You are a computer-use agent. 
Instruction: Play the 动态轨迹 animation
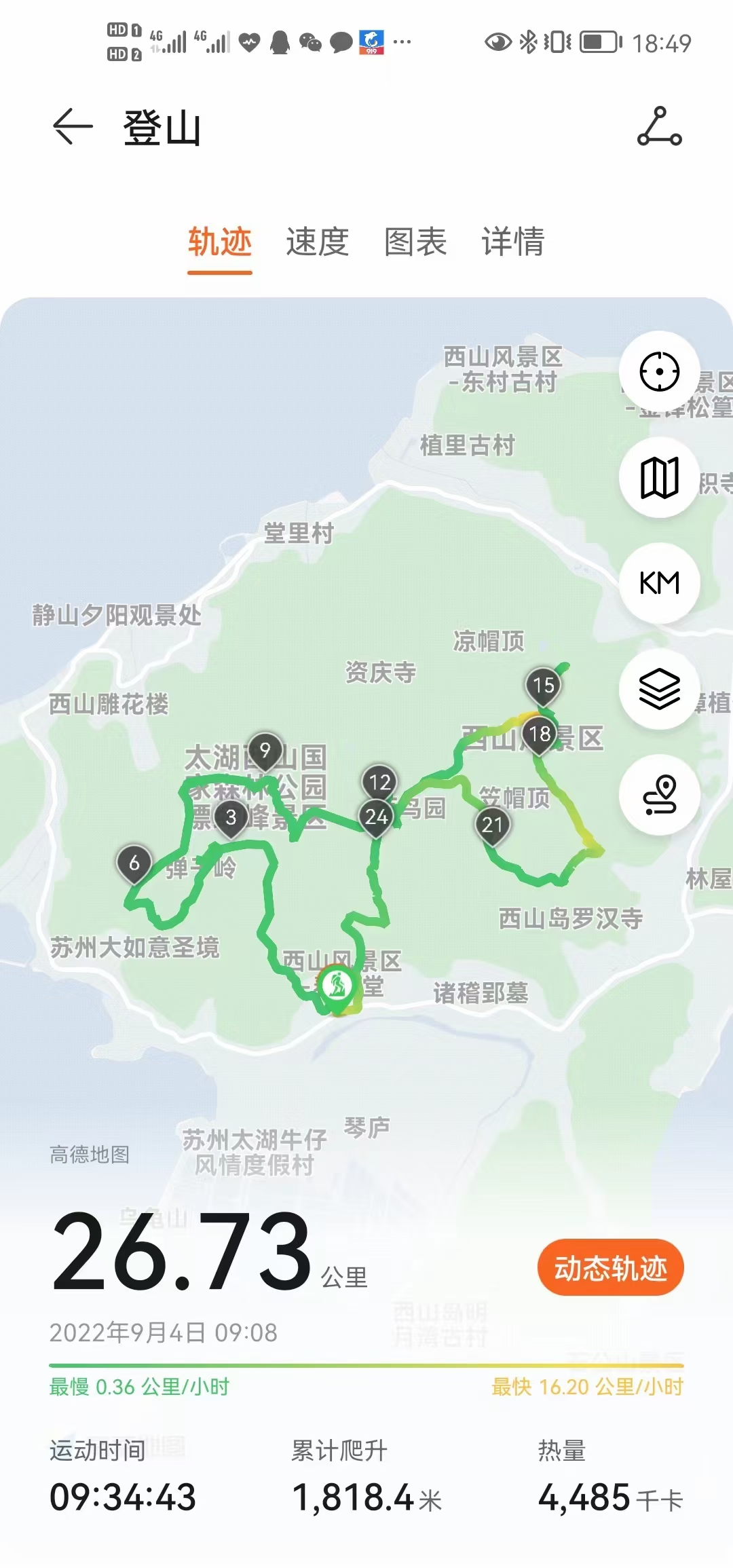(610, 1267)
